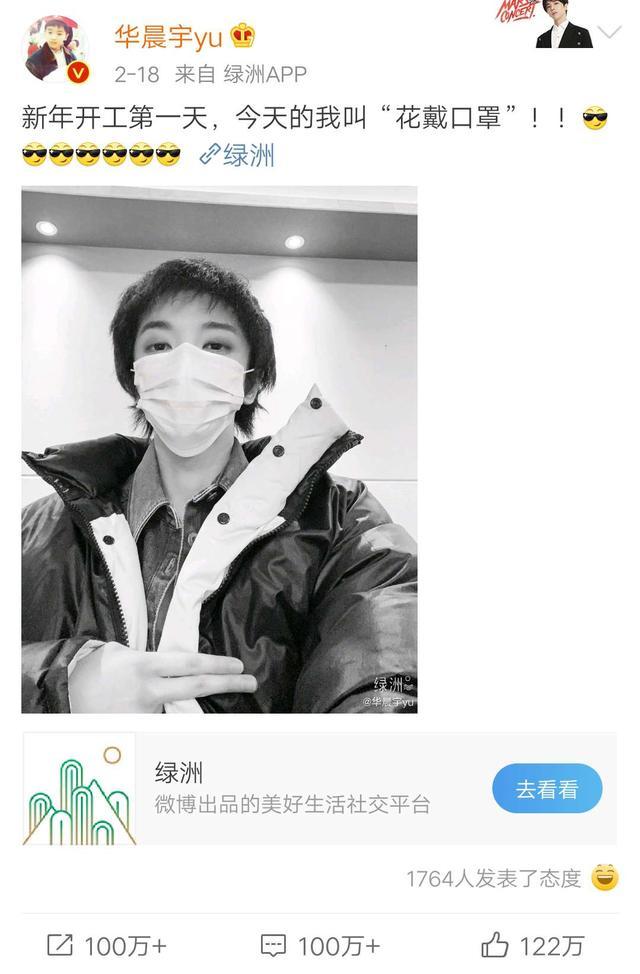Open the 绿洲 app promotion card

click(x=319, y=789)
